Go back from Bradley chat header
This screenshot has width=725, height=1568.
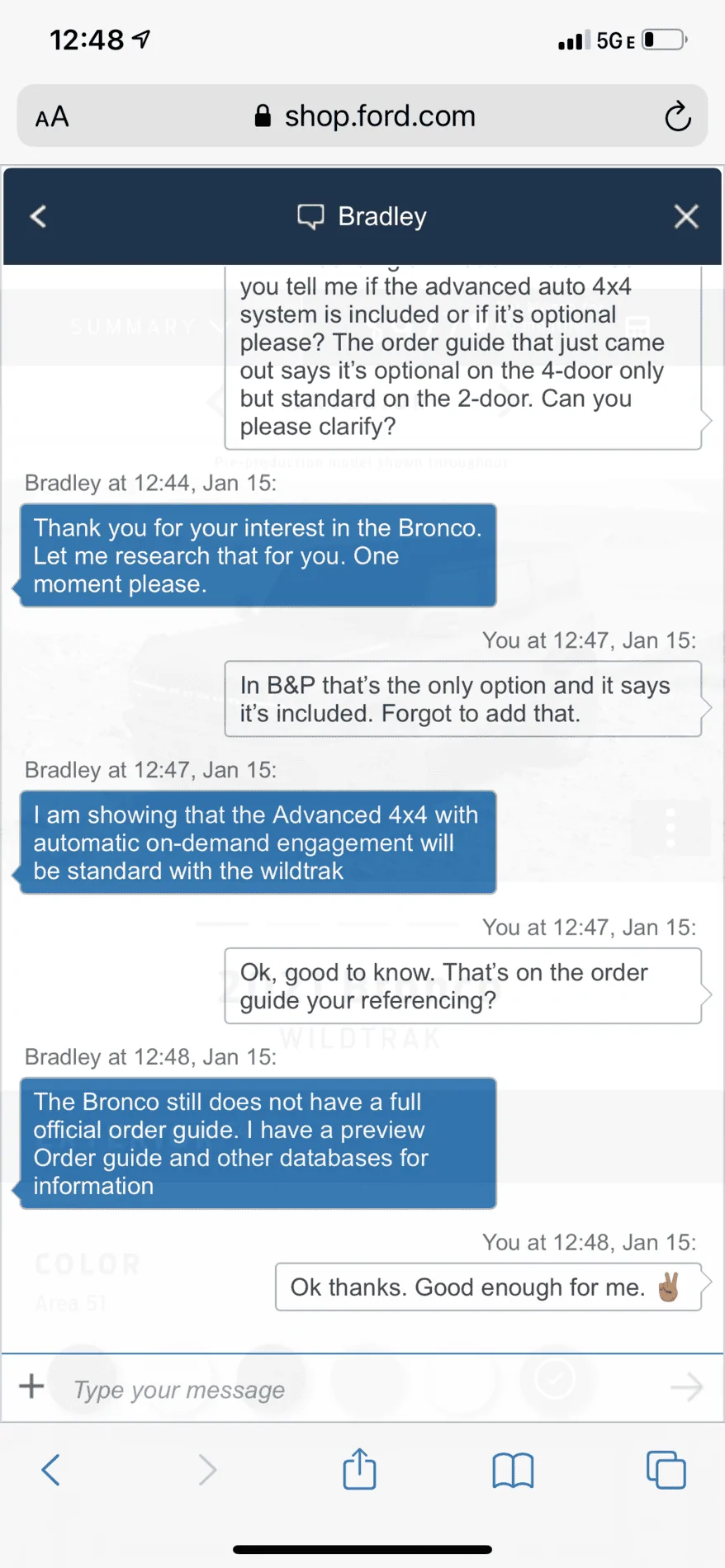click(38, 216)
